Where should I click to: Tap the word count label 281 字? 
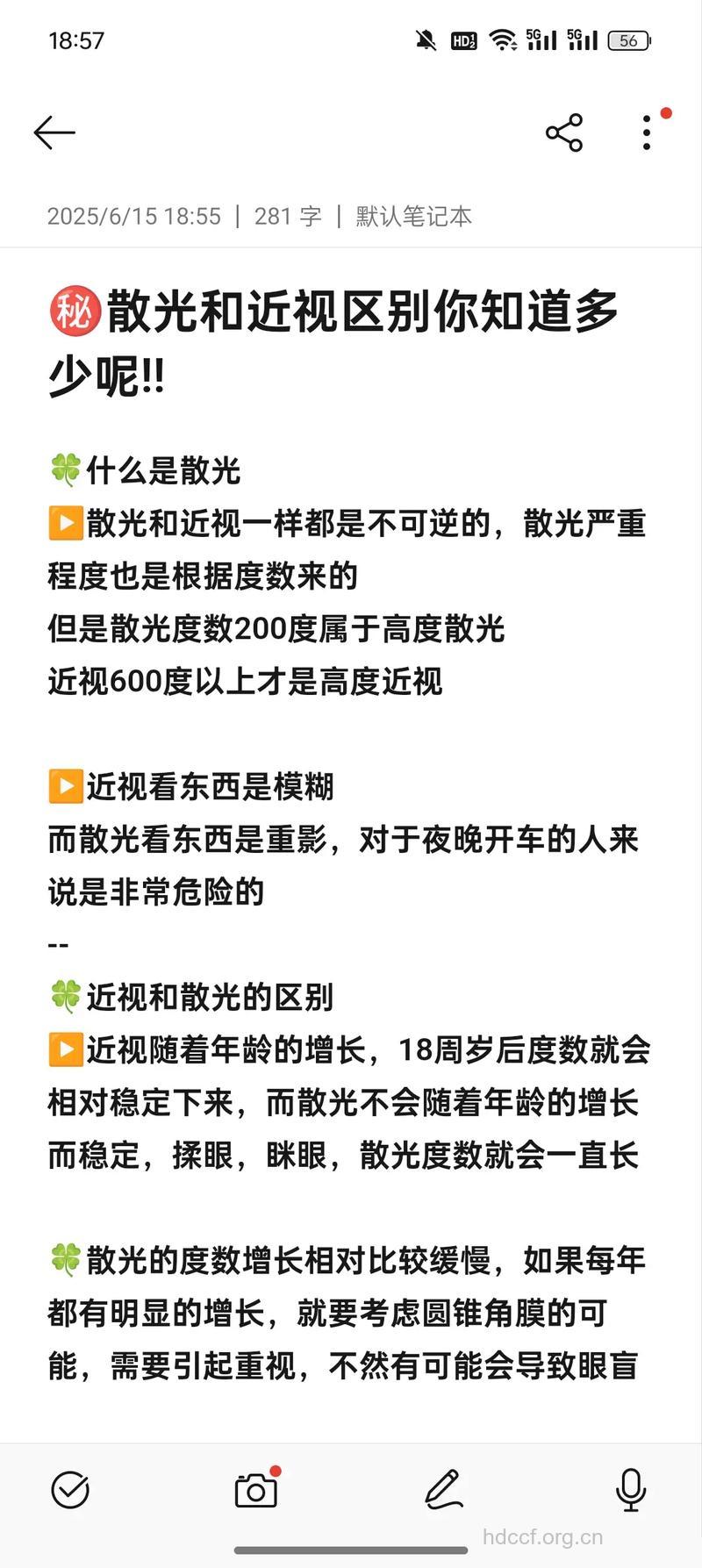pos(288,216)
